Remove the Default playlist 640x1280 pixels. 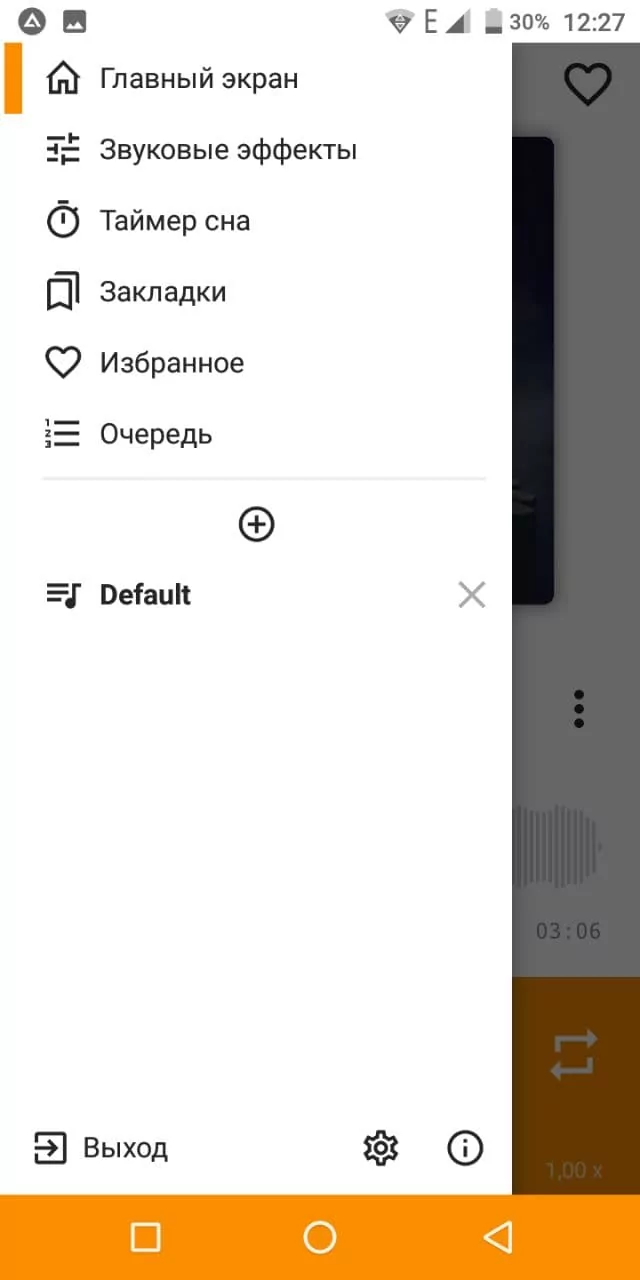pos(471,595)
